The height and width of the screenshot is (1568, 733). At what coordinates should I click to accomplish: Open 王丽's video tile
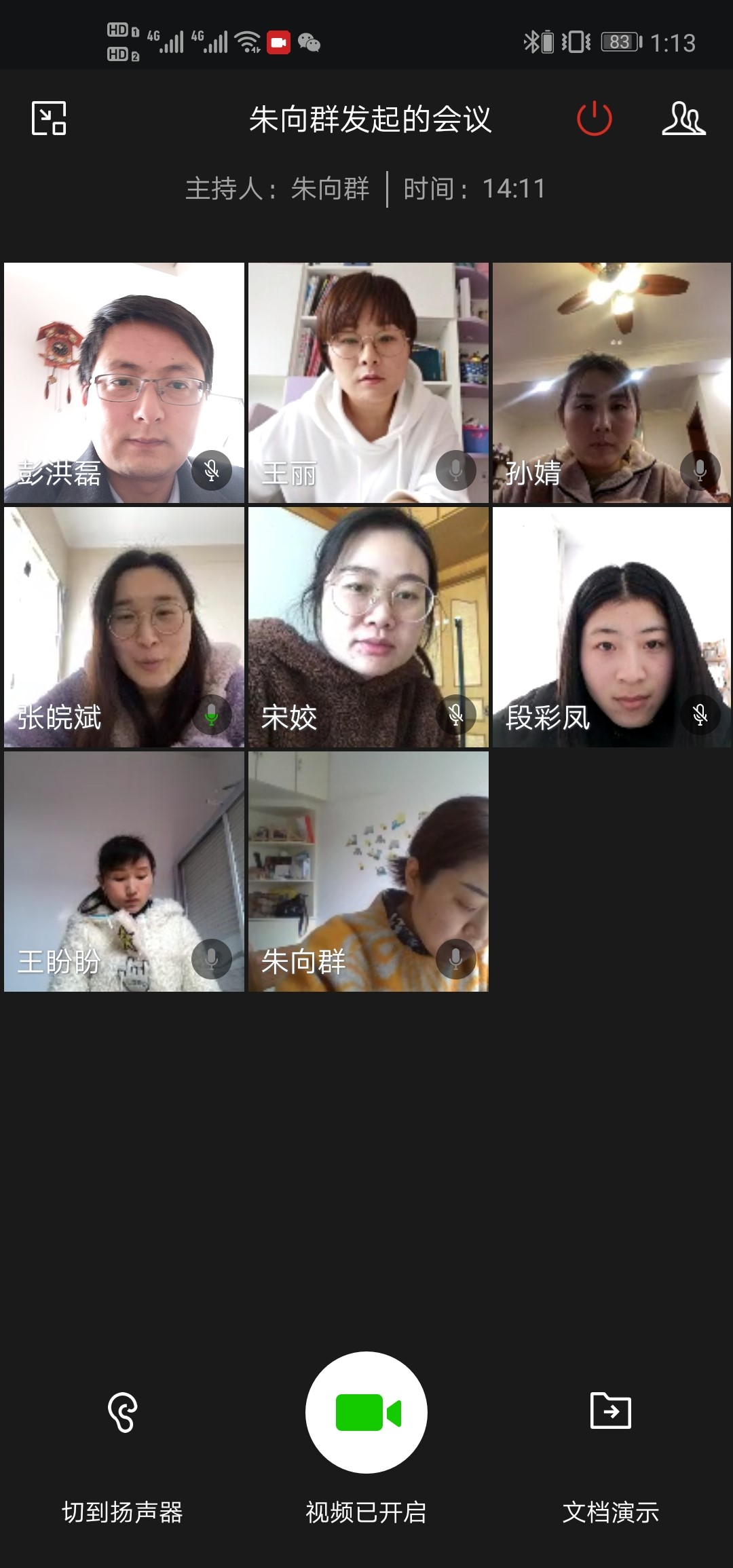[368, 382]
